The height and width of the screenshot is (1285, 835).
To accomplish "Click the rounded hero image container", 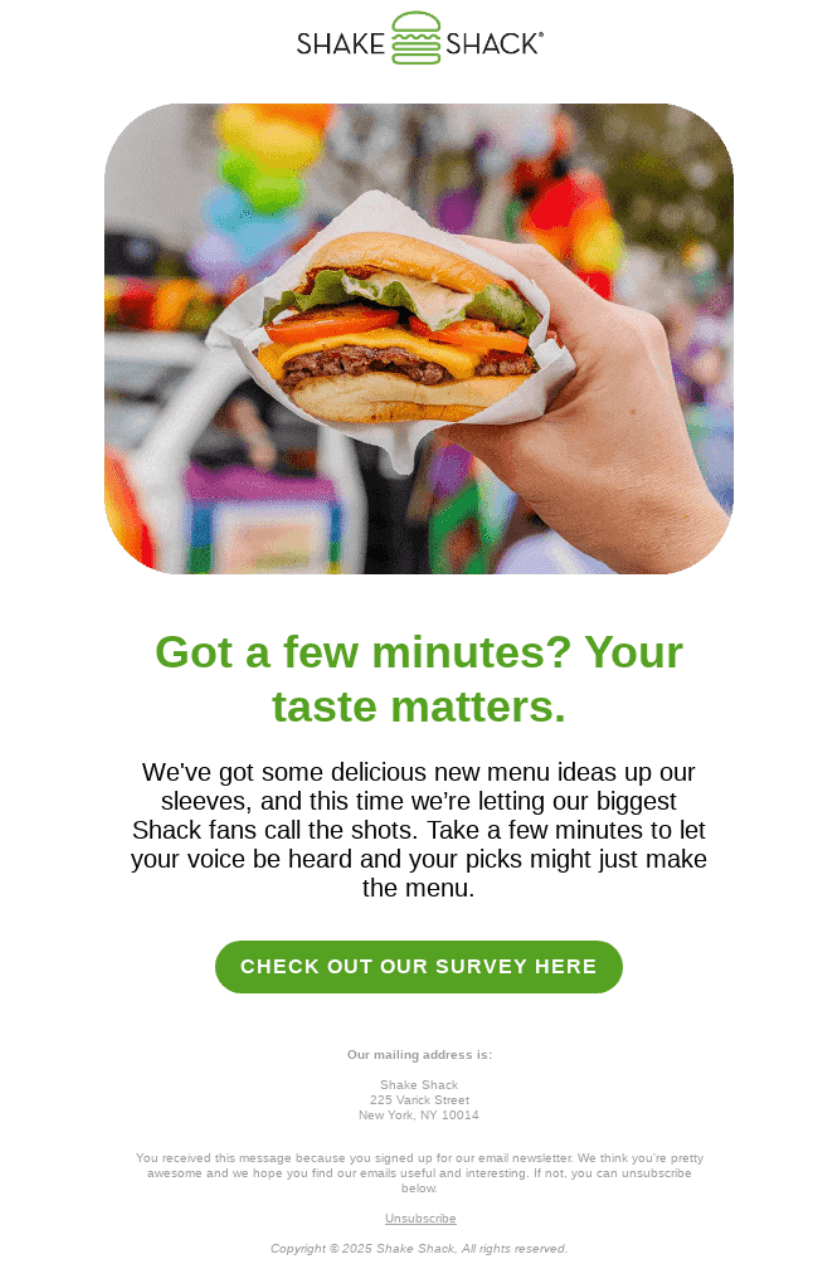I will [x=418, y=338].
